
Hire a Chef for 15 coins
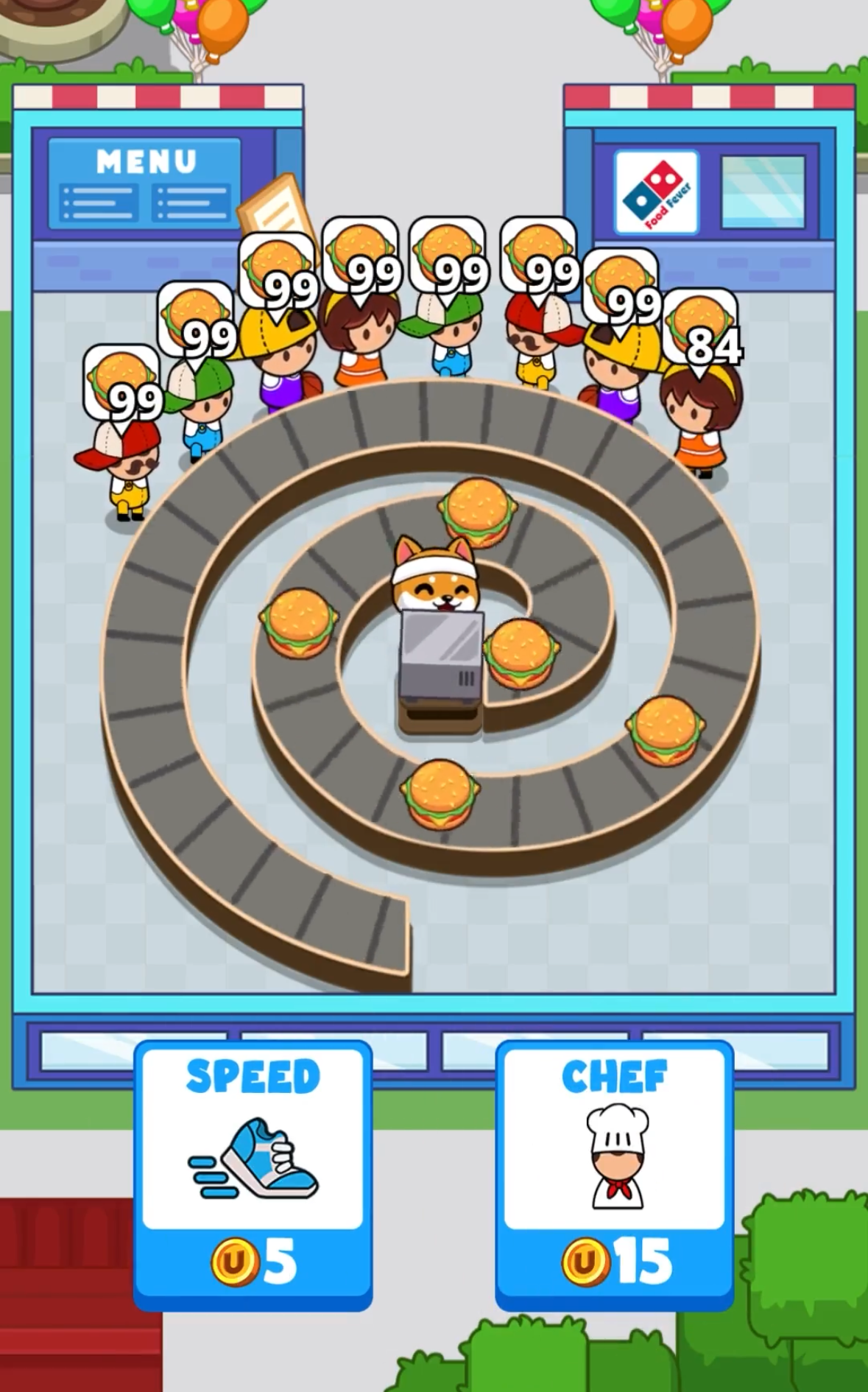(615, 1175)
